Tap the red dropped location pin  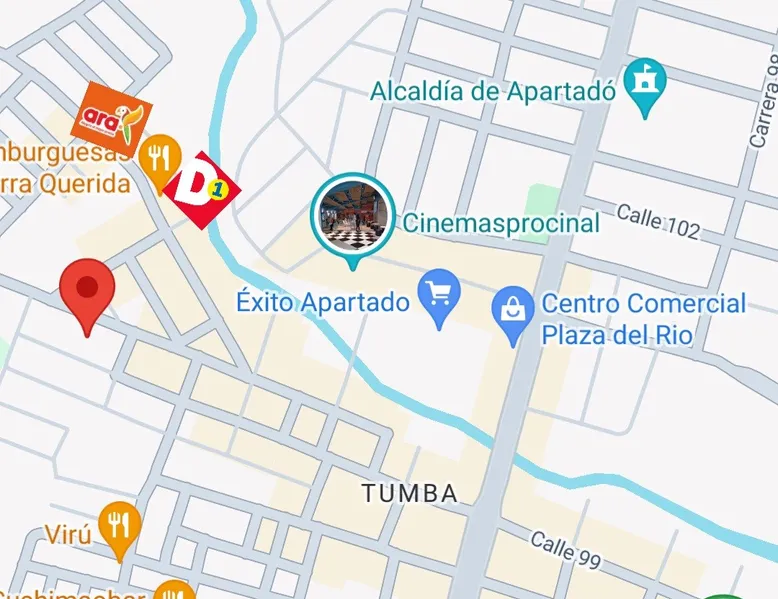click(x=88, y=289)
